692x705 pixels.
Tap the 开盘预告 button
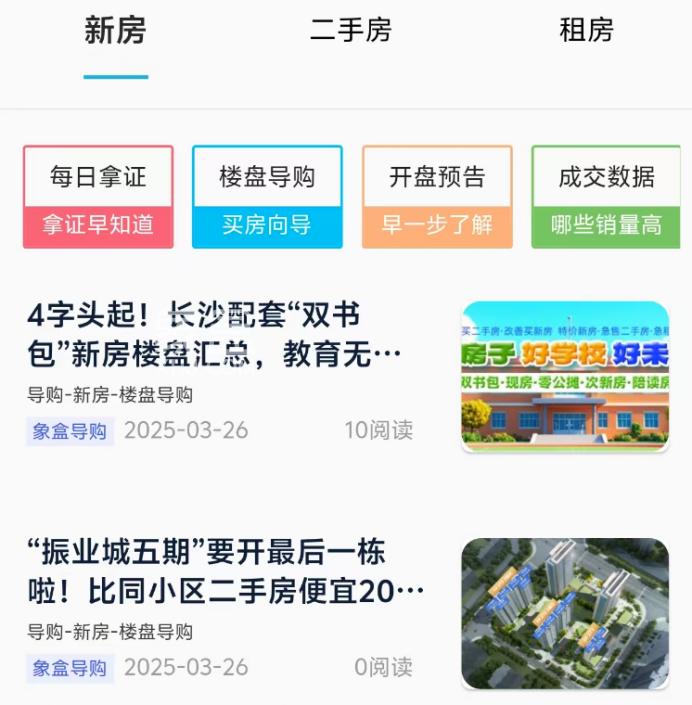click(437, 197)
